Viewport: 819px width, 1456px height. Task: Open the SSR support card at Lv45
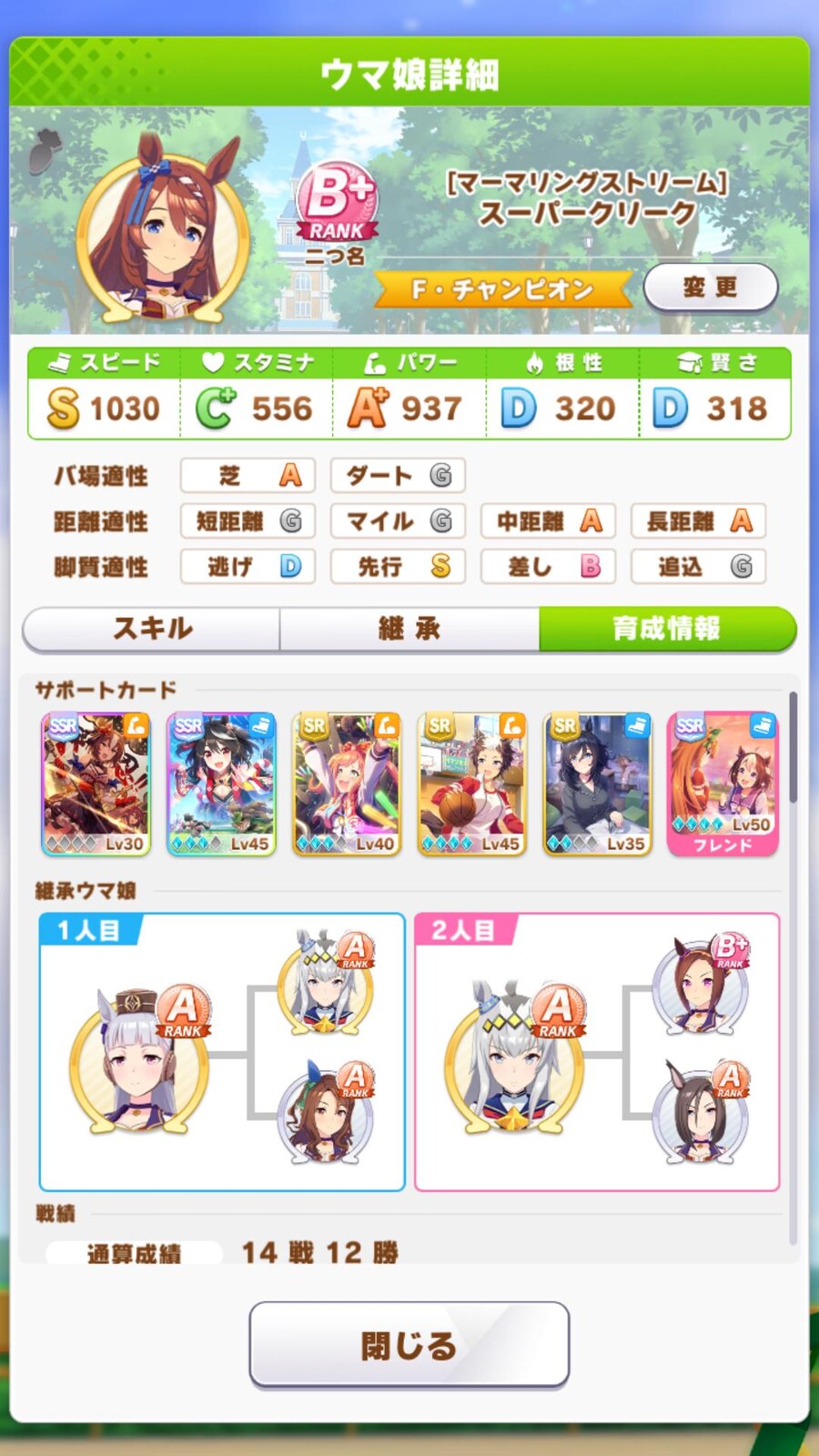tap(221, 784)
